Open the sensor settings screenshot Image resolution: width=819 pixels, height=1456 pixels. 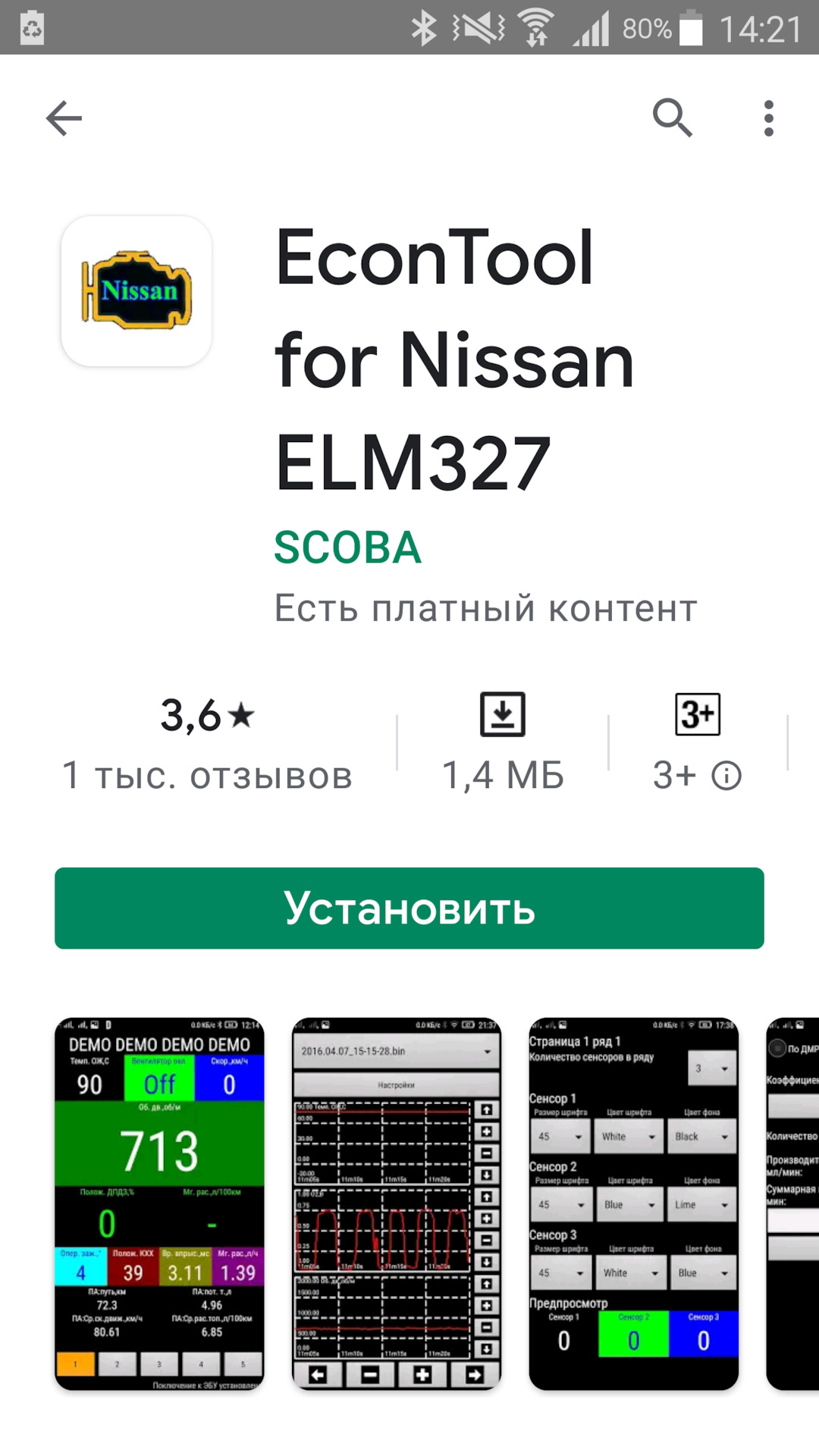pyautogui.click(x=633, y=1203)
